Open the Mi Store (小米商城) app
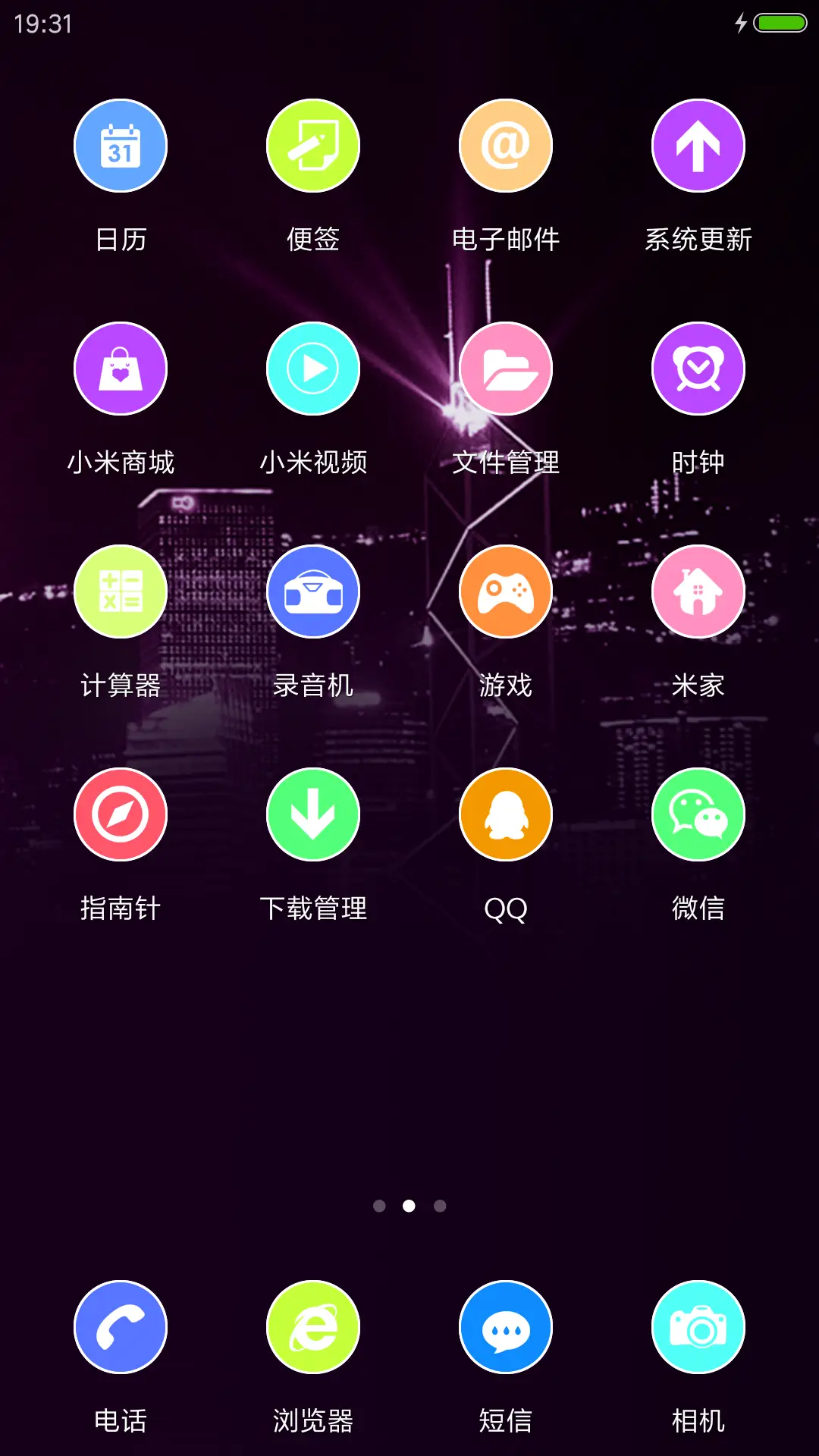The height and width of the screenshot is (1456, 819). (x=120, y=368)
